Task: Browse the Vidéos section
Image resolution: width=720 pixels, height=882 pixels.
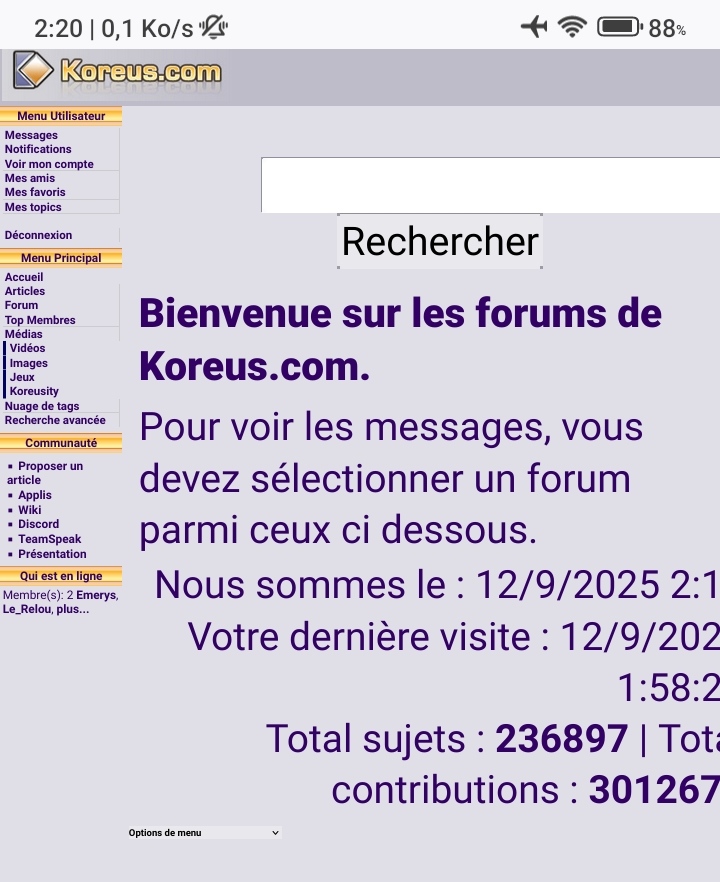Action: click(x=28, y=348)
